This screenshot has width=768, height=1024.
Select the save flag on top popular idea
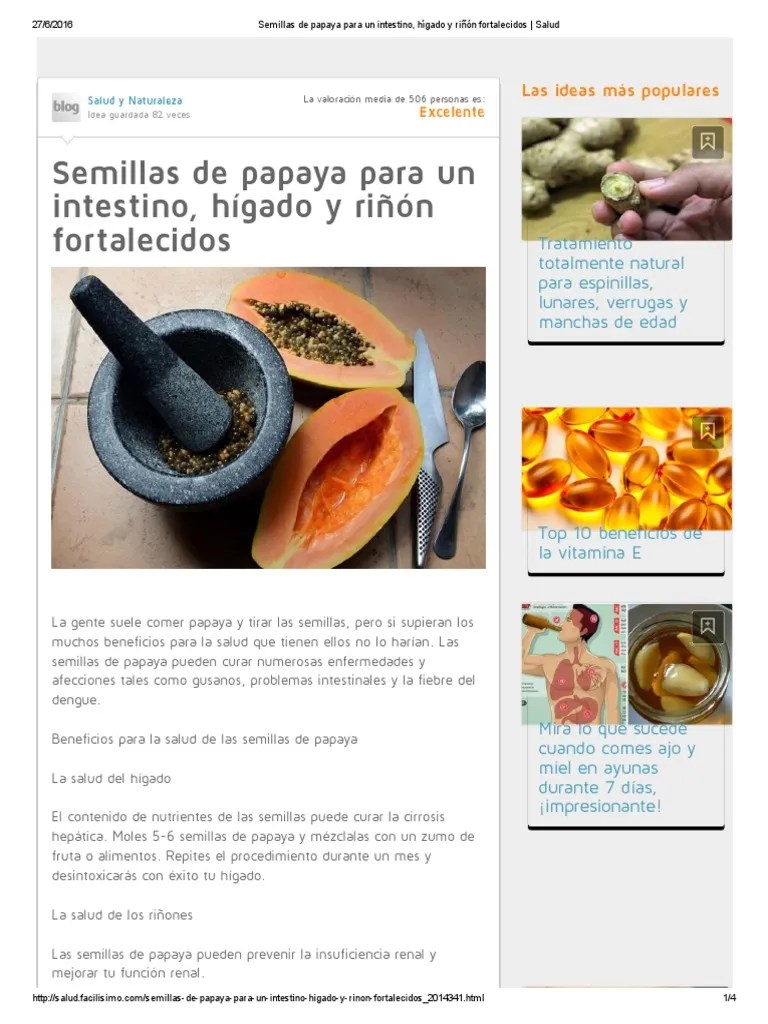point(707,143)
